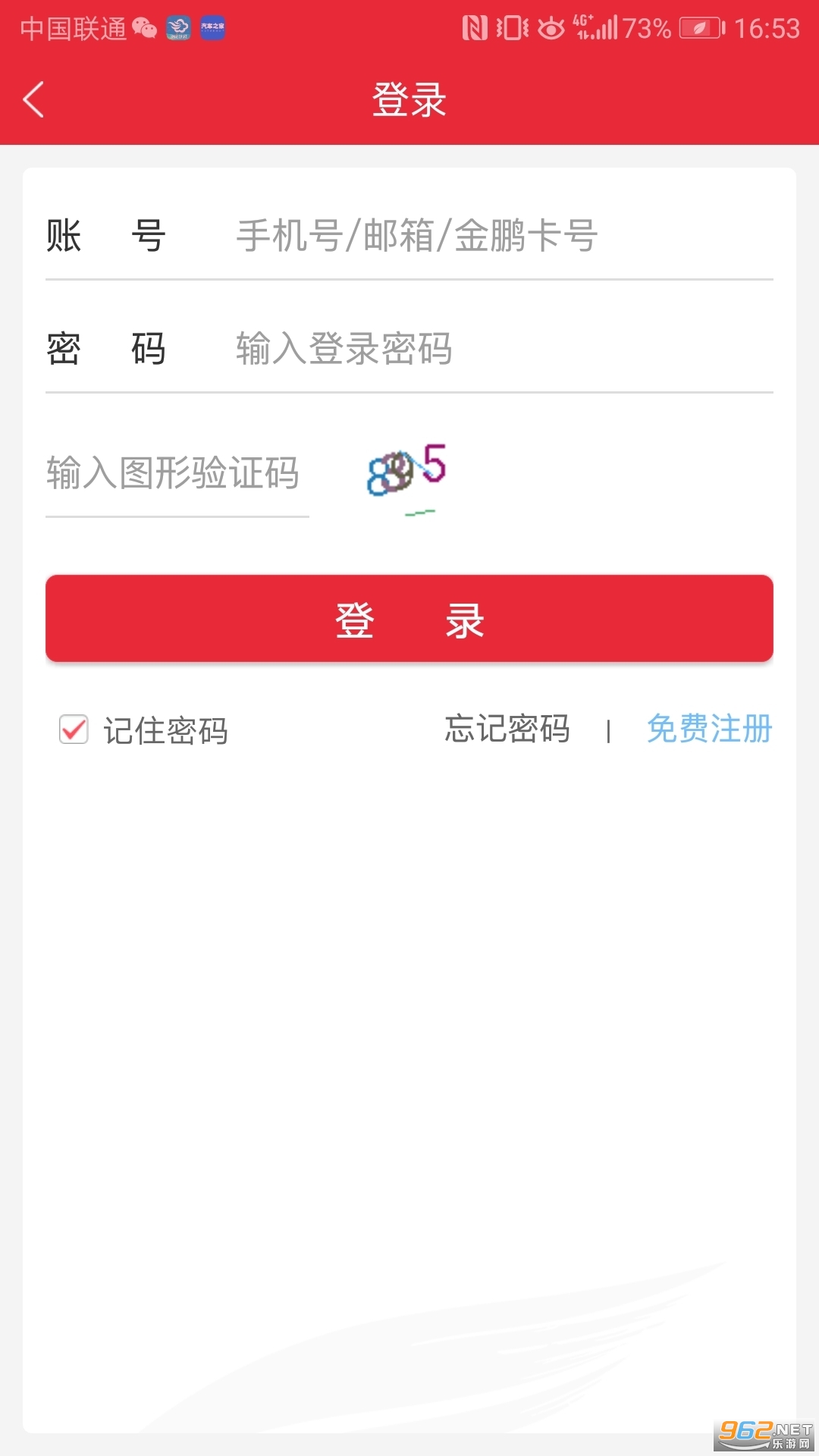The height and width of the screenshot is (1456, 819).
Task: Open 免费注册 free registration
Action: (709, 730)
